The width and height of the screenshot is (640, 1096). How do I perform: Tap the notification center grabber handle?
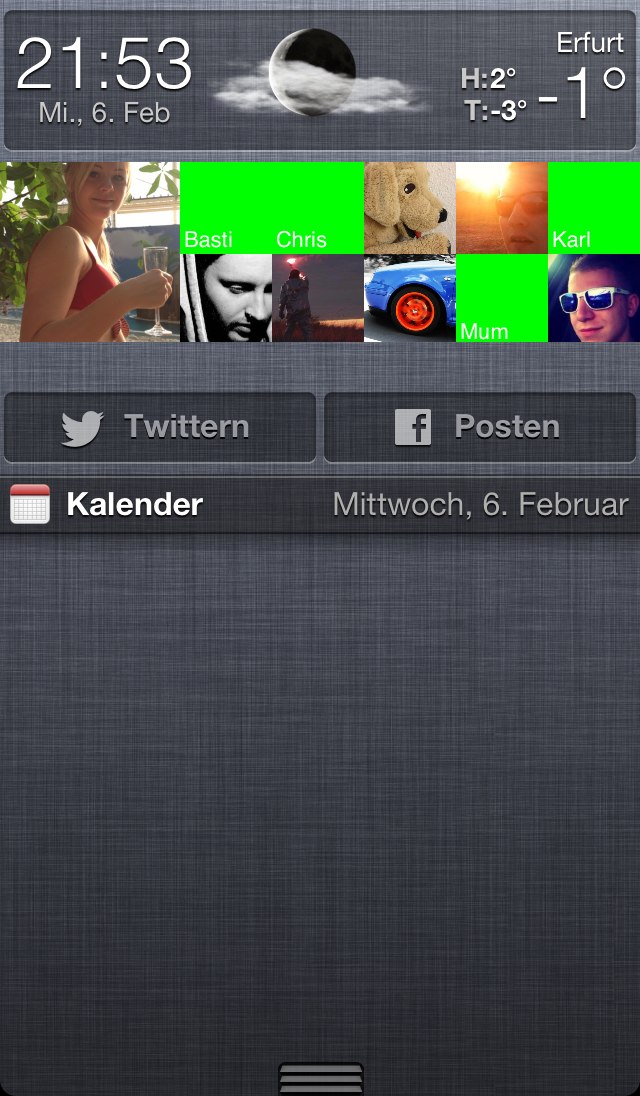[320, 1078]
